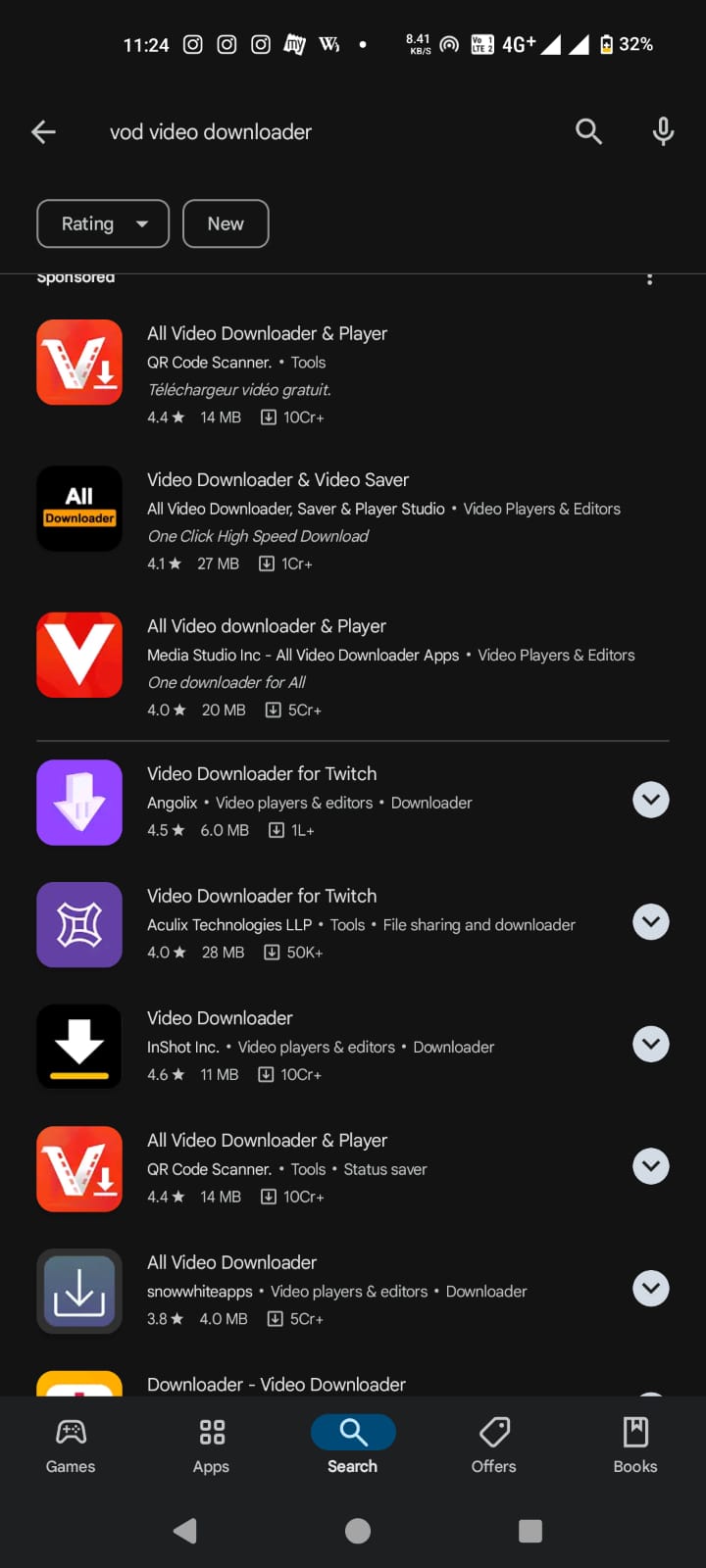The image size is (706, 1568).
Task: Expand Aculix Video Downloader for Twitch details
Action: pyautogui.click(x=651, y=922)
